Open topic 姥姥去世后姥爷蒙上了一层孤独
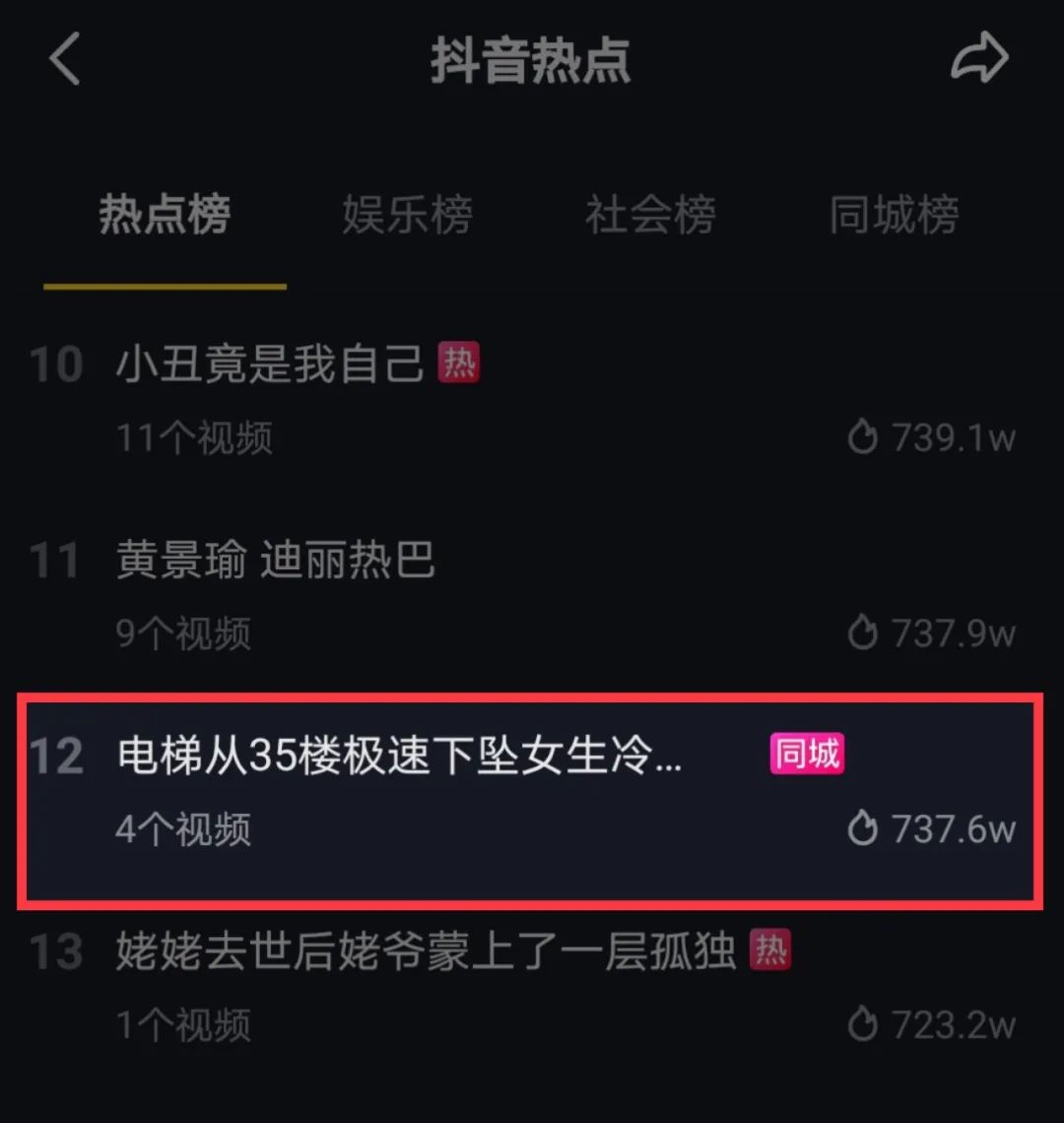Screen dimensions: 1064x1123 pyautogui.click(x=426, y=952)
